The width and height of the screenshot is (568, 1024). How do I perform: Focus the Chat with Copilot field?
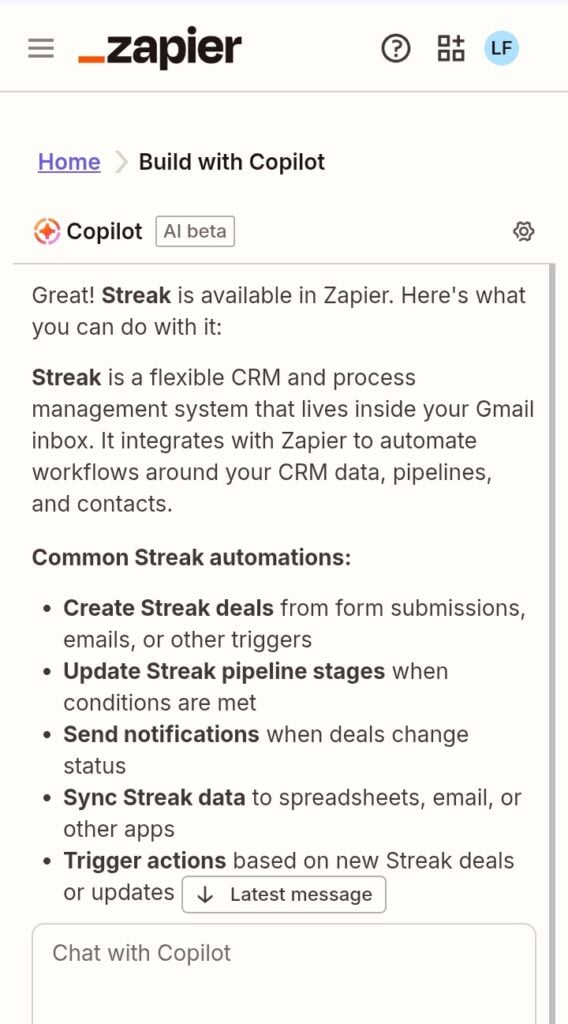(x=284, y=974)
